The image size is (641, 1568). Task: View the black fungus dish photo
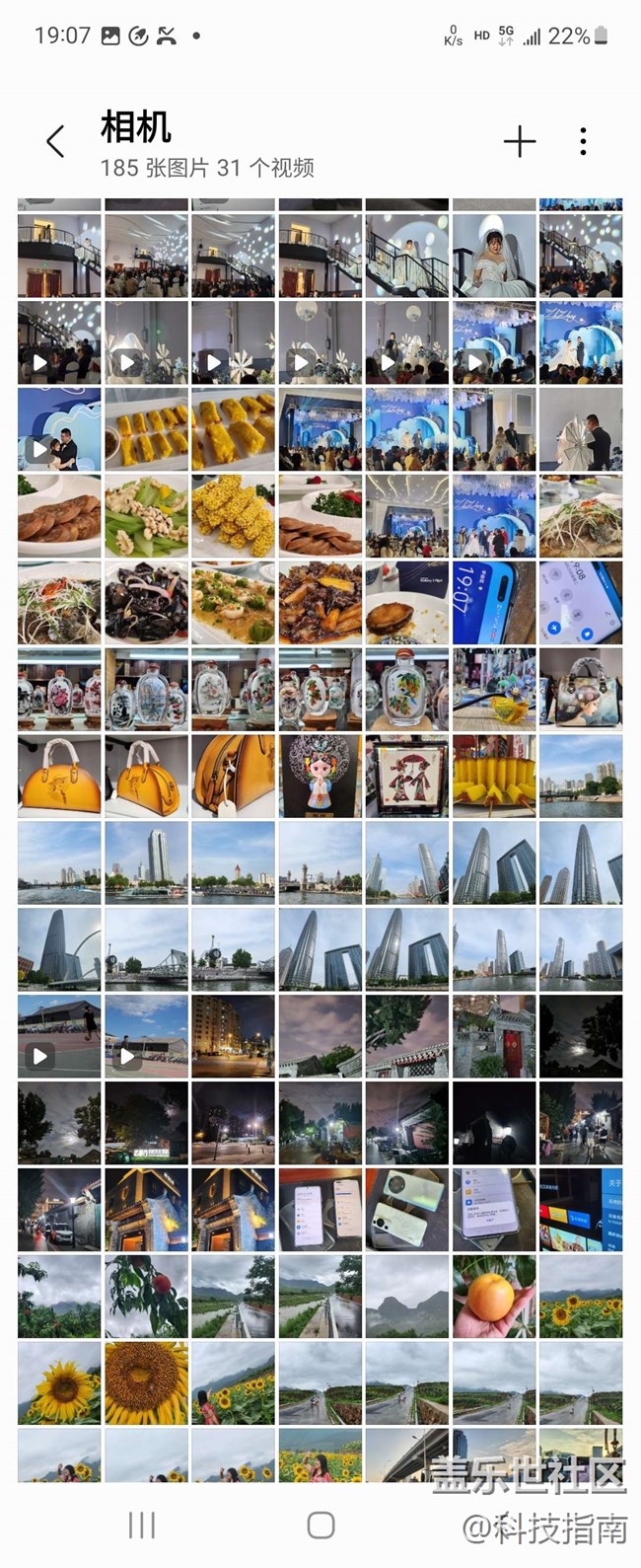click(x=146, y=603)
